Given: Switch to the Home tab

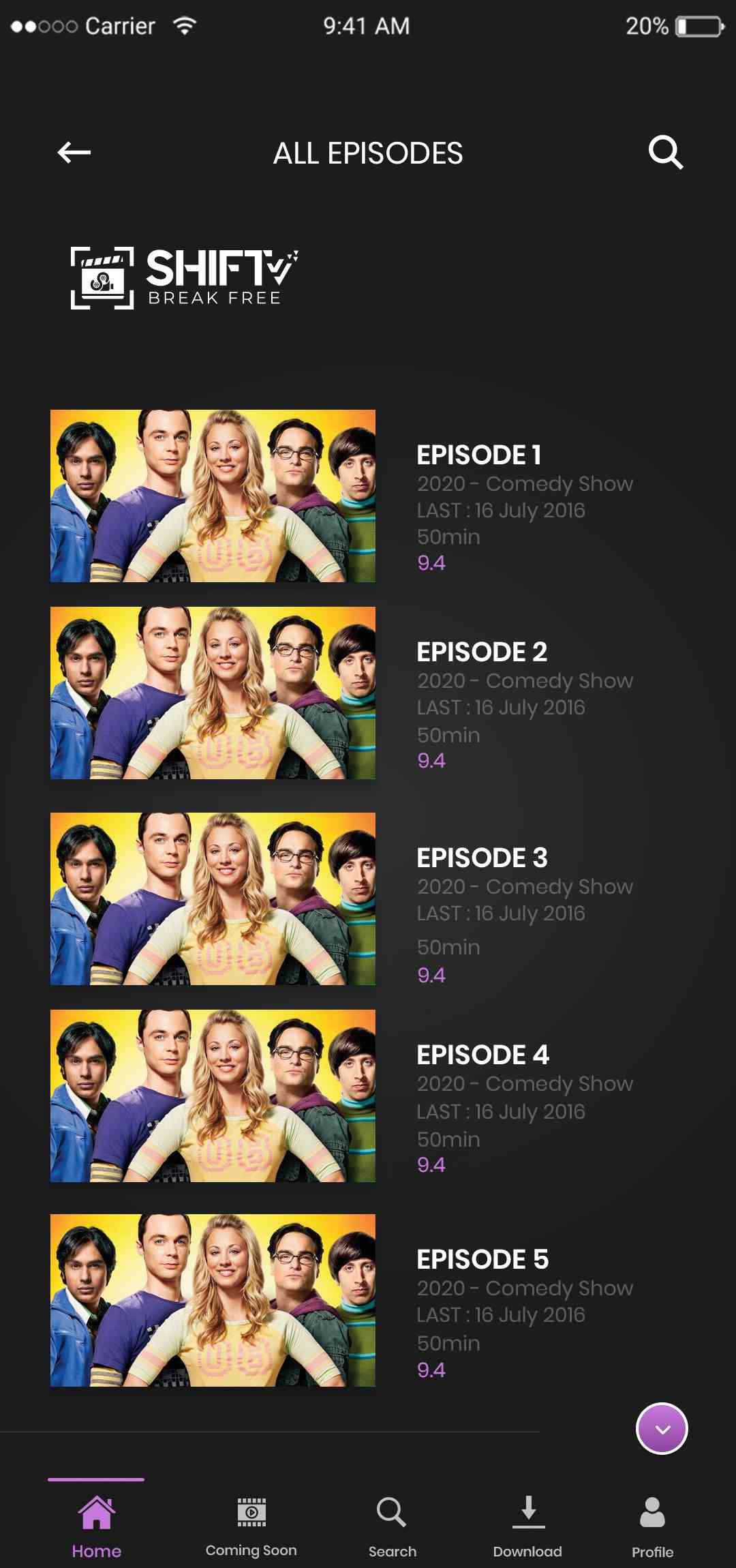Looking at the screenshot, I should [x=96, y=1527].
